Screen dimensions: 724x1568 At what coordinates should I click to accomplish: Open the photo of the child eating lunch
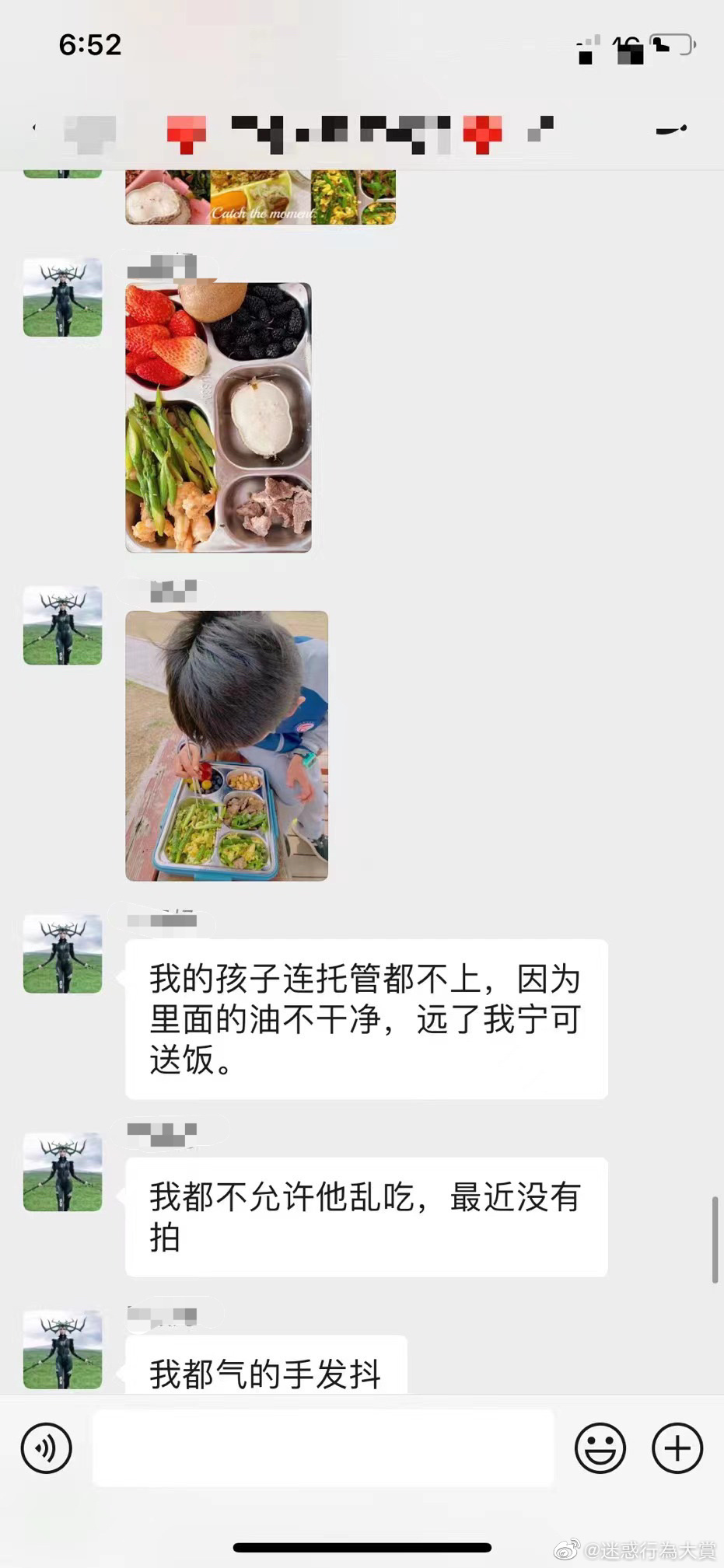[226, 746]
